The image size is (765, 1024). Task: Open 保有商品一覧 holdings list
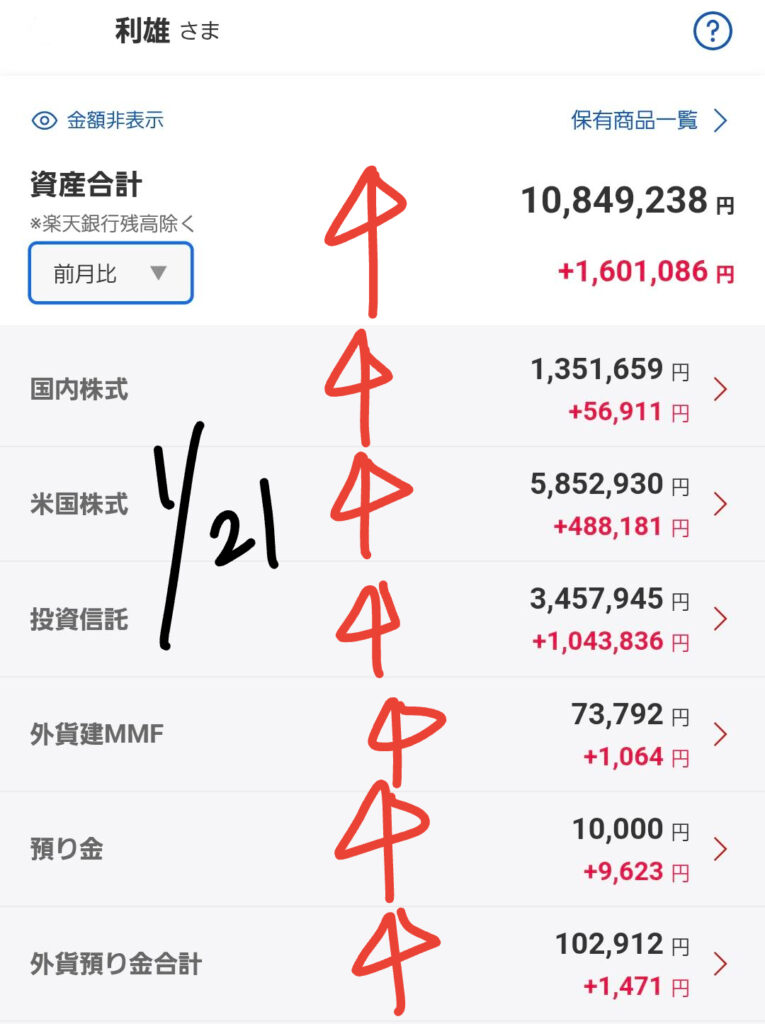[649, 121]
